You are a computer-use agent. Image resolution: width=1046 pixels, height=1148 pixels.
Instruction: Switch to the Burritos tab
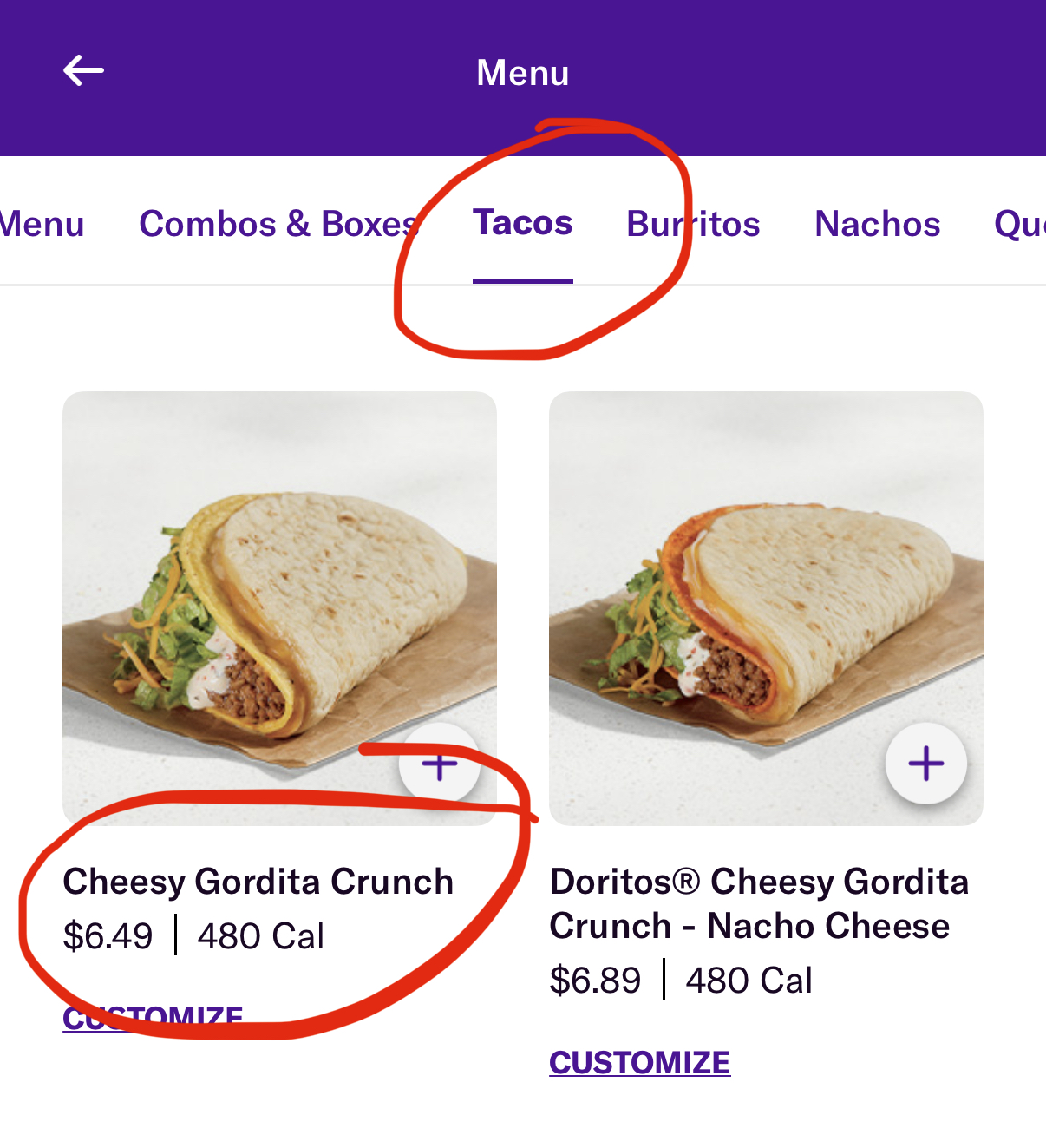pyautogui.click(x=693, y=224)
